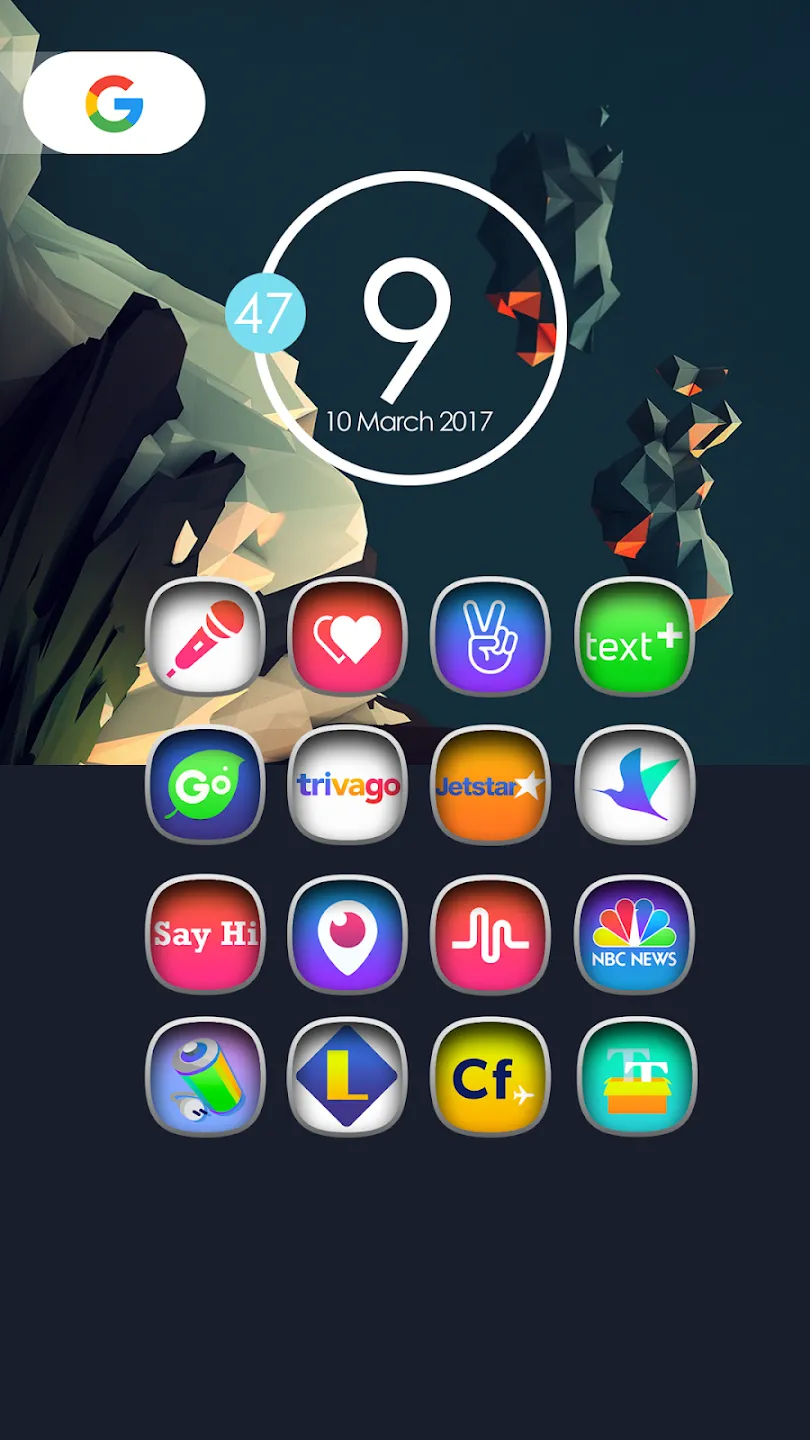
Task: Open the yellow Cf flights app
Action: [490, 1077]
